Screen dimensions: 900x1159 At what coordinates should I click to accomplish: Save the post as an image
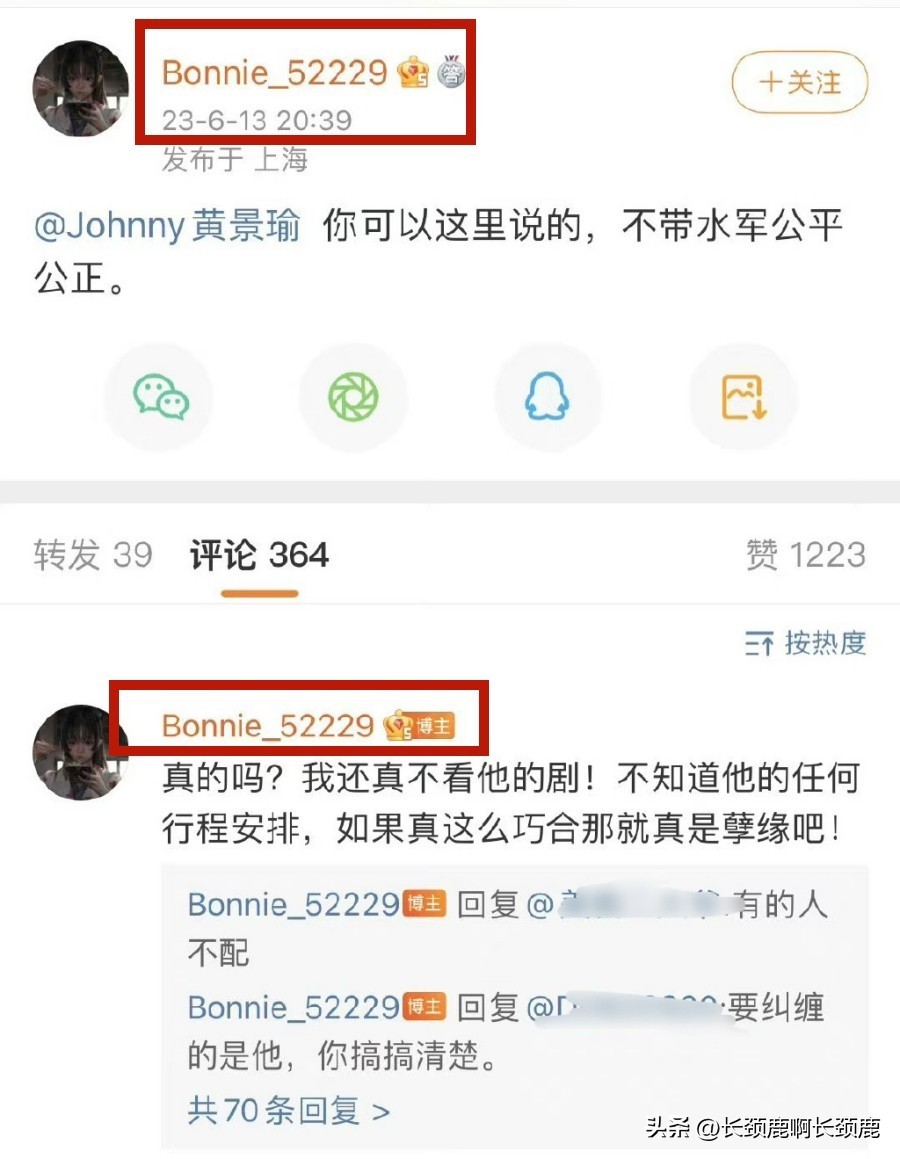click(x=742, y=397)
